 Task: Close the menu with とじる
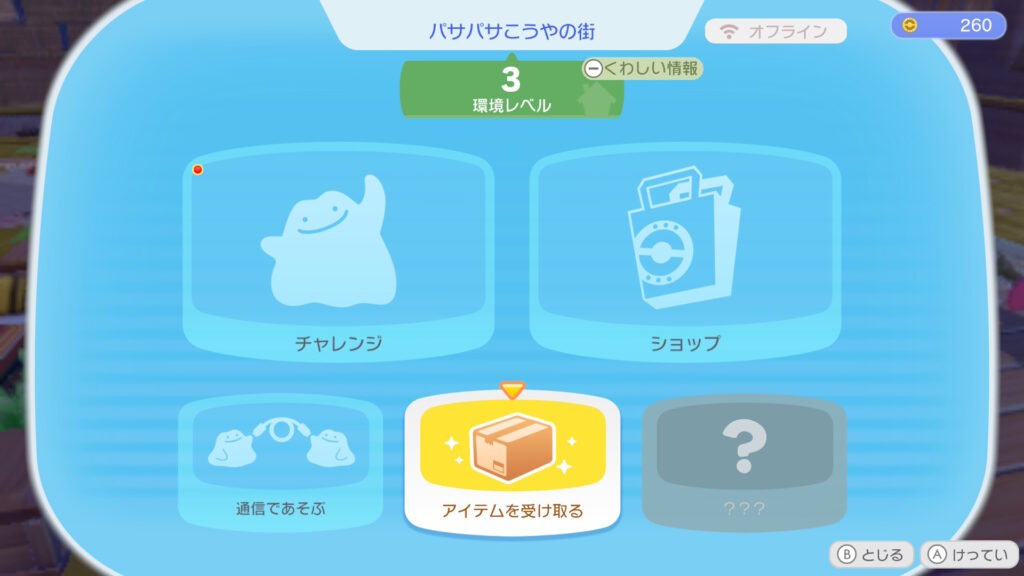[x=871, y=554]
